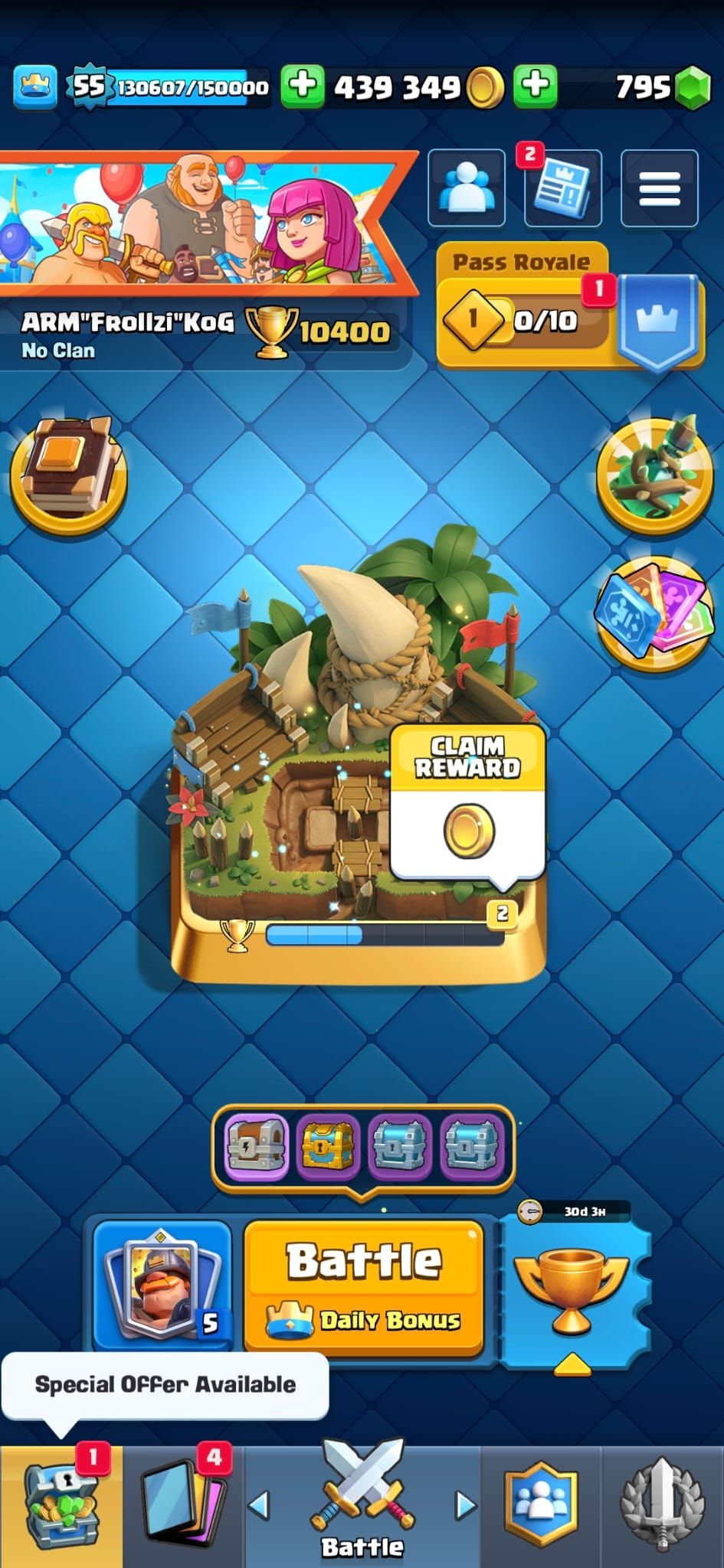The height and width of the screenshot is (1568, 724).
Task: Tap the plus button to buy gems
Action: 535,86
